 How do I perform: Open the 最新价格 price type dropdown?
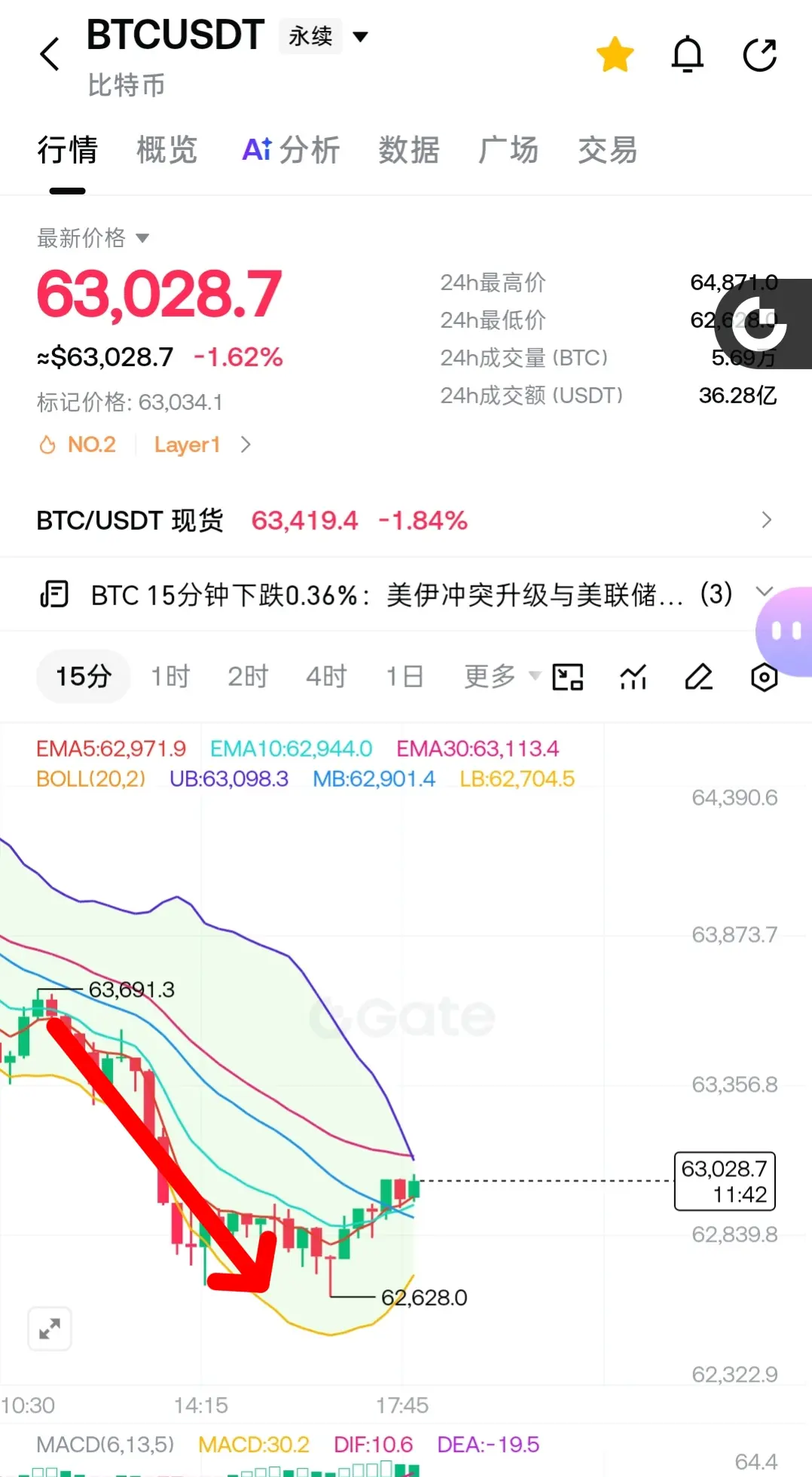(93, 238)
